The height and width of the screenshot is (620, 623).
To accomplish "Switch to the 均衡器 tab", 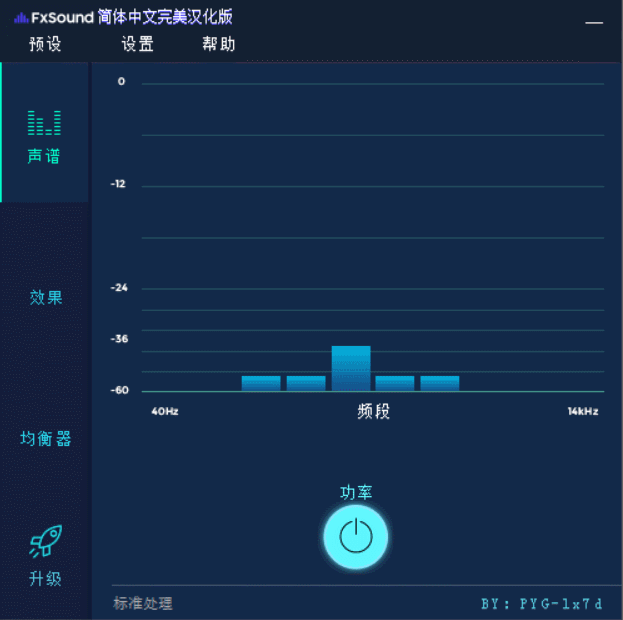I will click(x=46, y=438).
